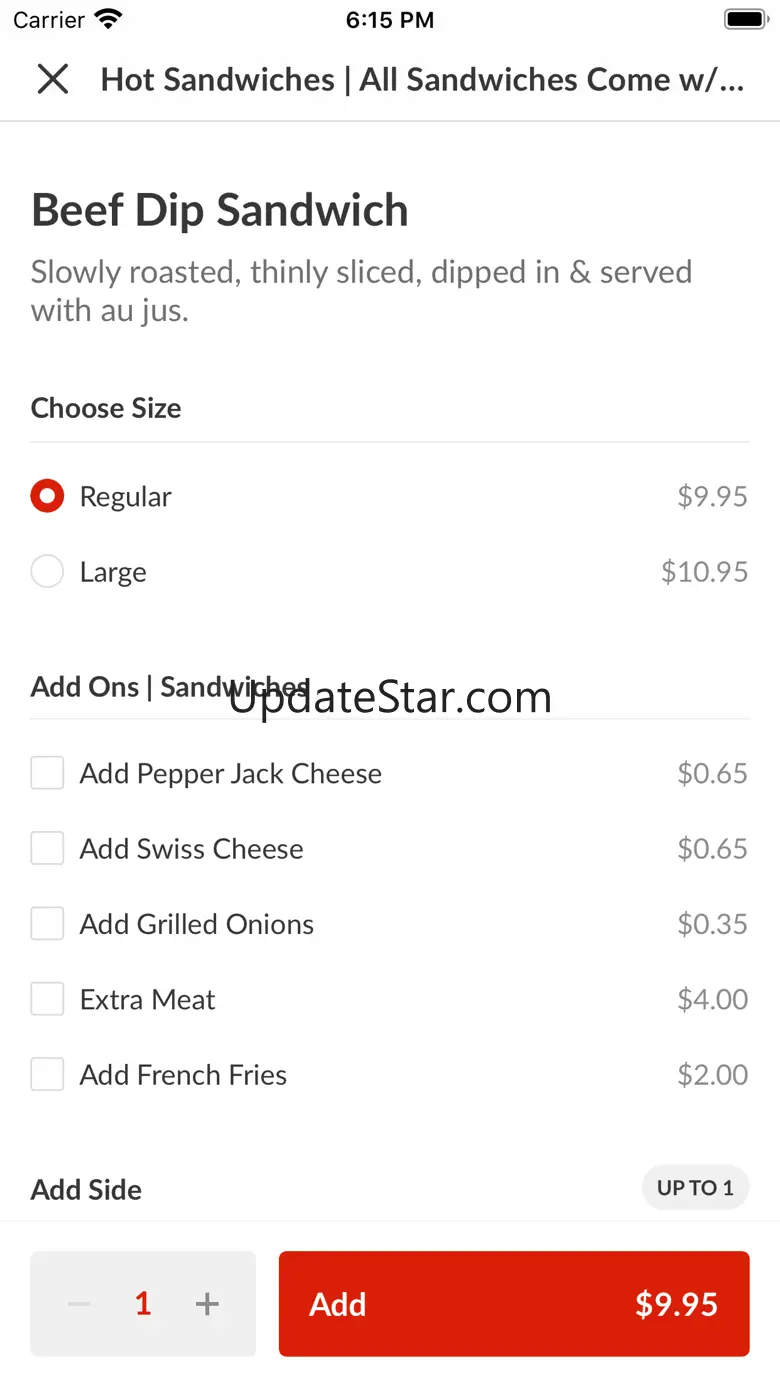Tick the Add Grilled Onions box
Screen dimensions: 780x1387
(47, 924)
